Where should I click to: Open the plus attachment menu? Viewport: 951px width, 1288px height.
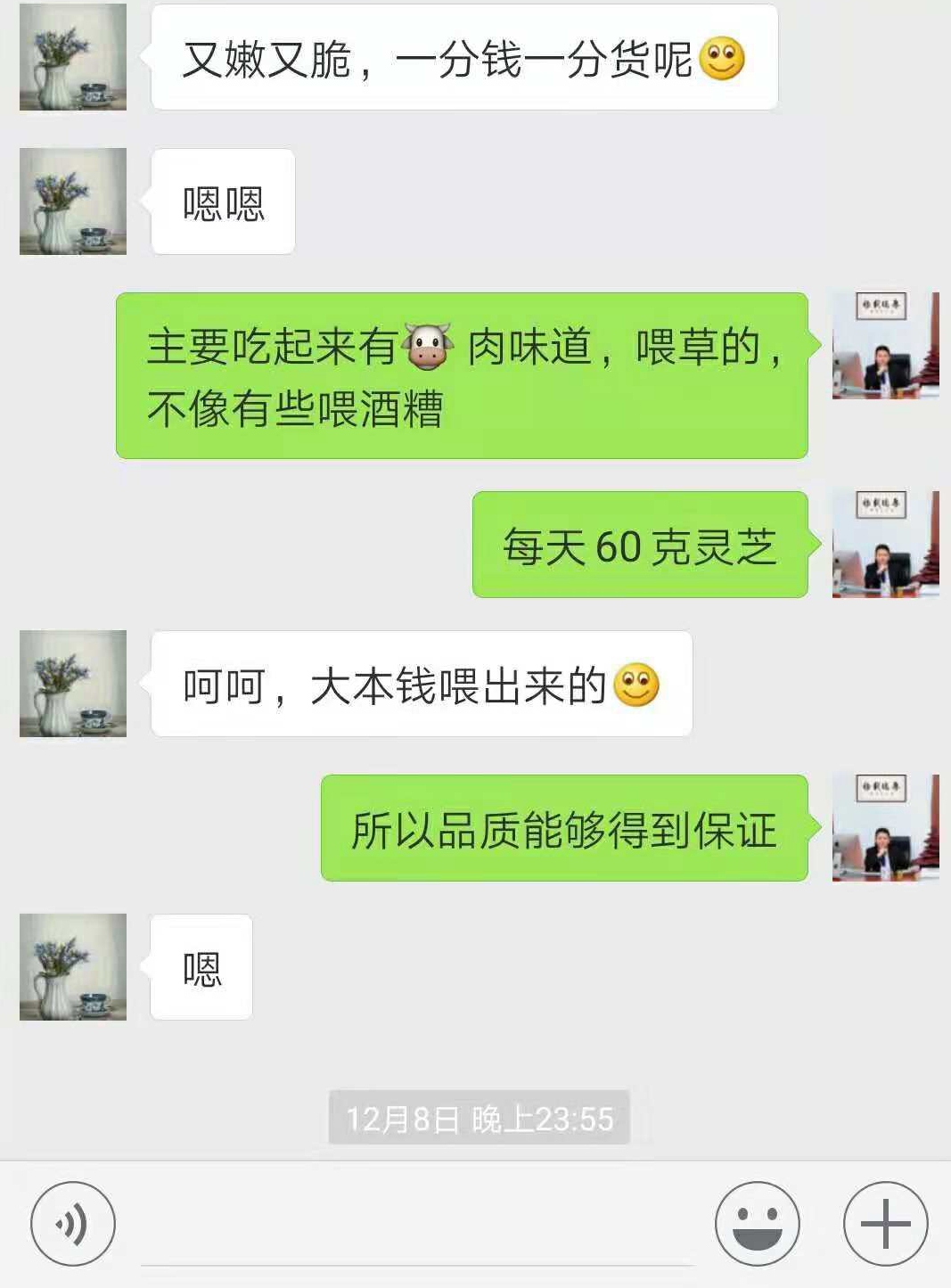tap(885, 1224)
